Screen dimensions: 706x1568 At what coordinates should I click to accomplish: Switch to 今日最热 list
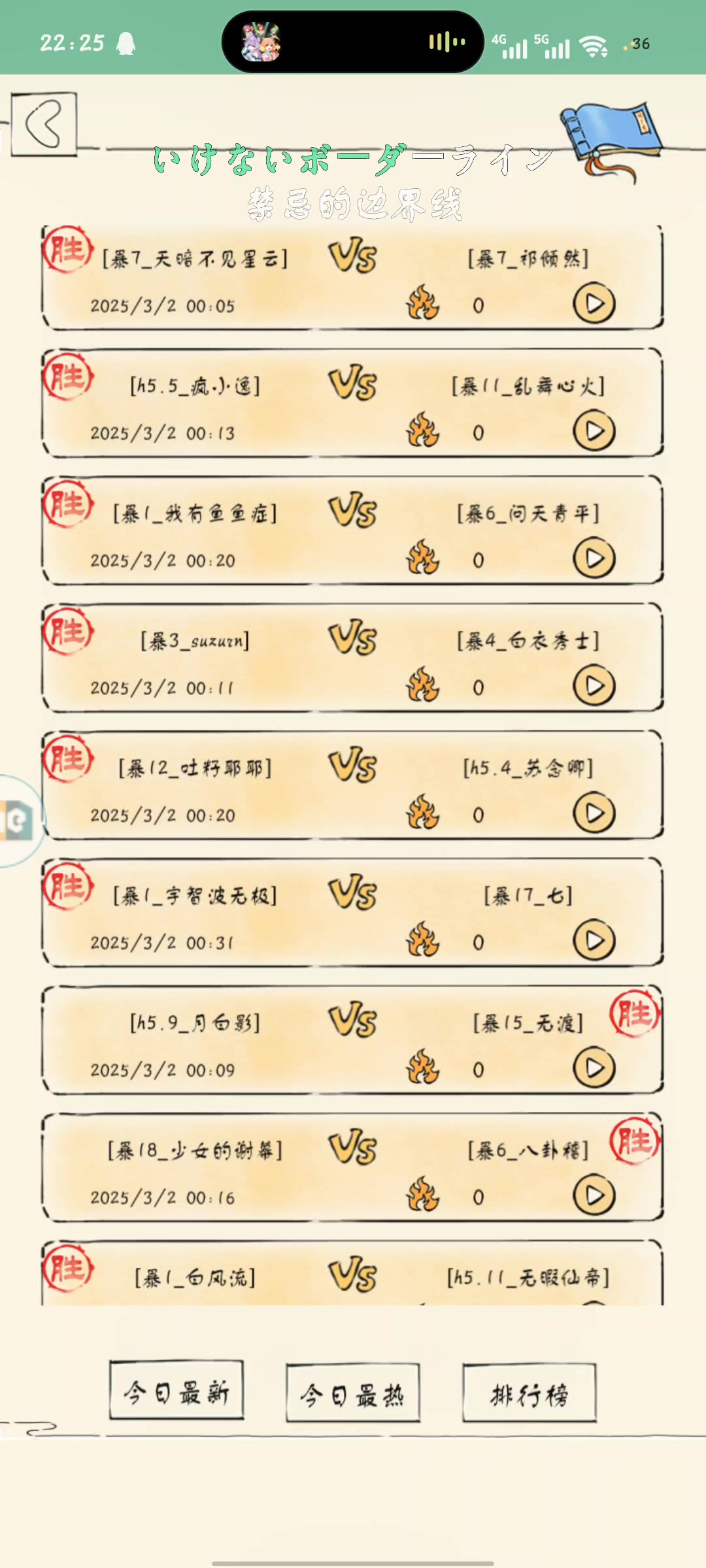[353, 1393]
